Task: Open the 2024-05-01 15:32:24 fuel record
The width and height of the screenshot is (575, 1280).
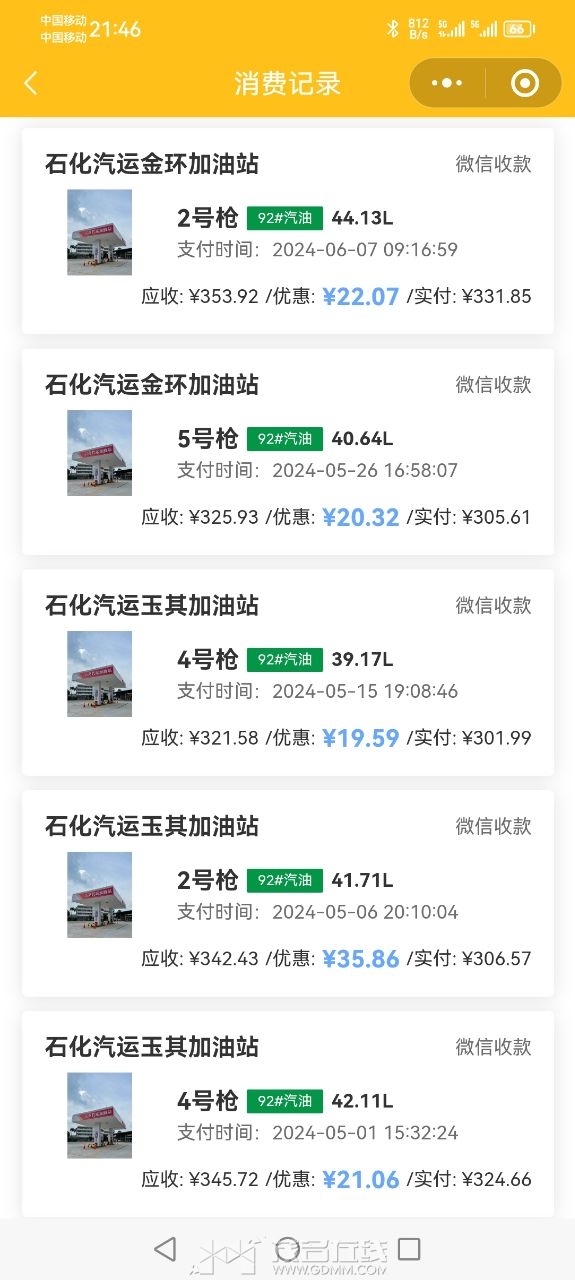Action: coord(288,1114)
